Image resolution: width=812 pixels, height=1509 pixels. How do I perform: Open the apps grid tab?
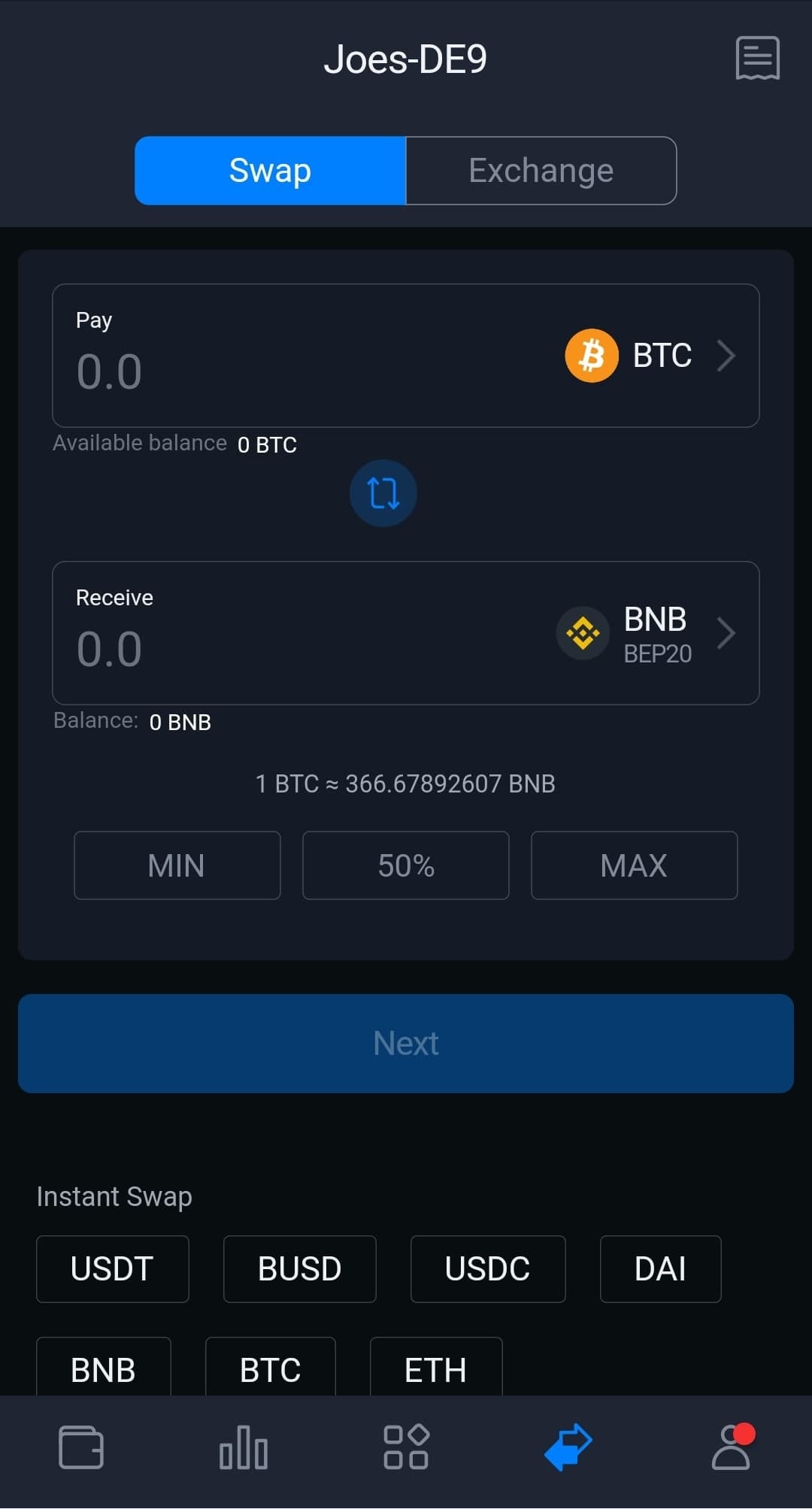[406, 1447]
